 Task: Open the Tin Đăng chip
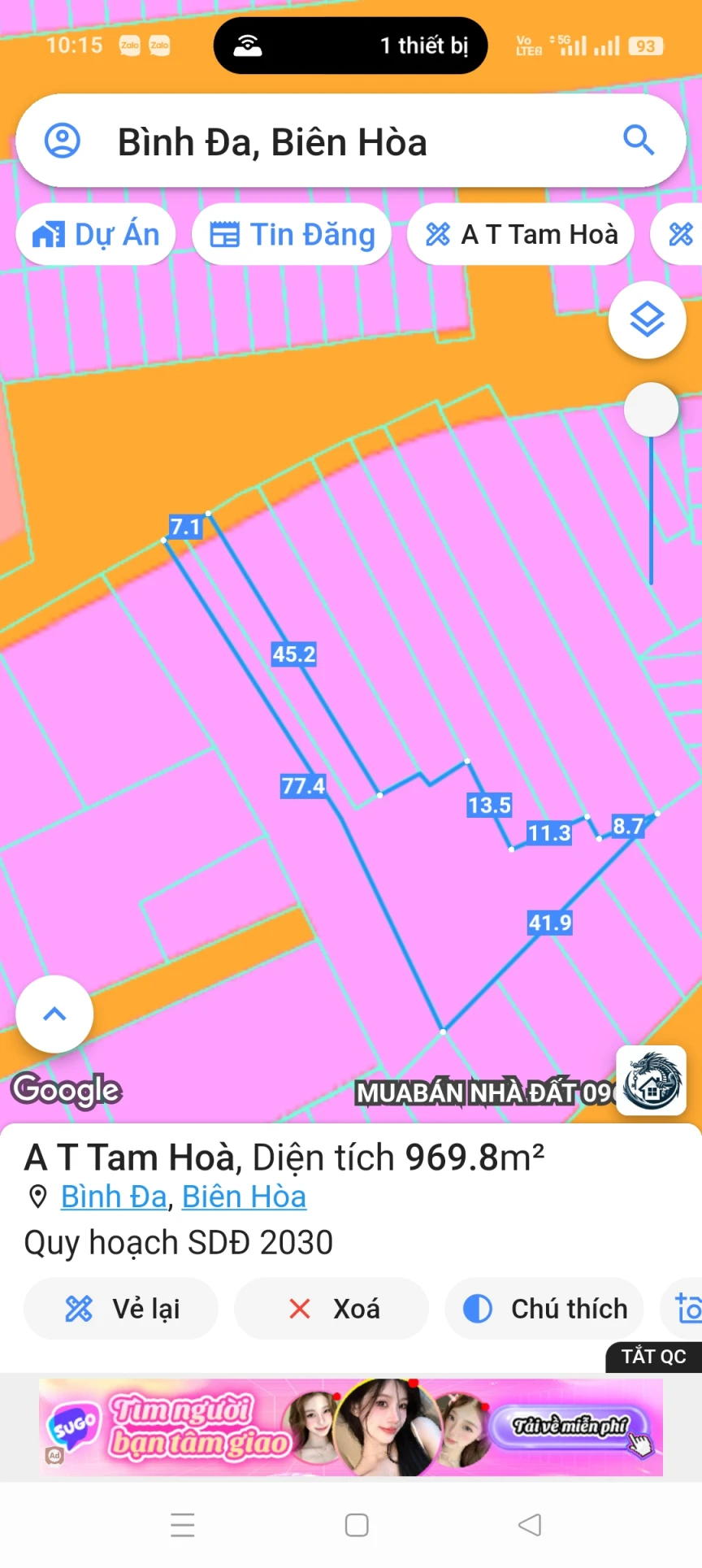coord(292,235)
